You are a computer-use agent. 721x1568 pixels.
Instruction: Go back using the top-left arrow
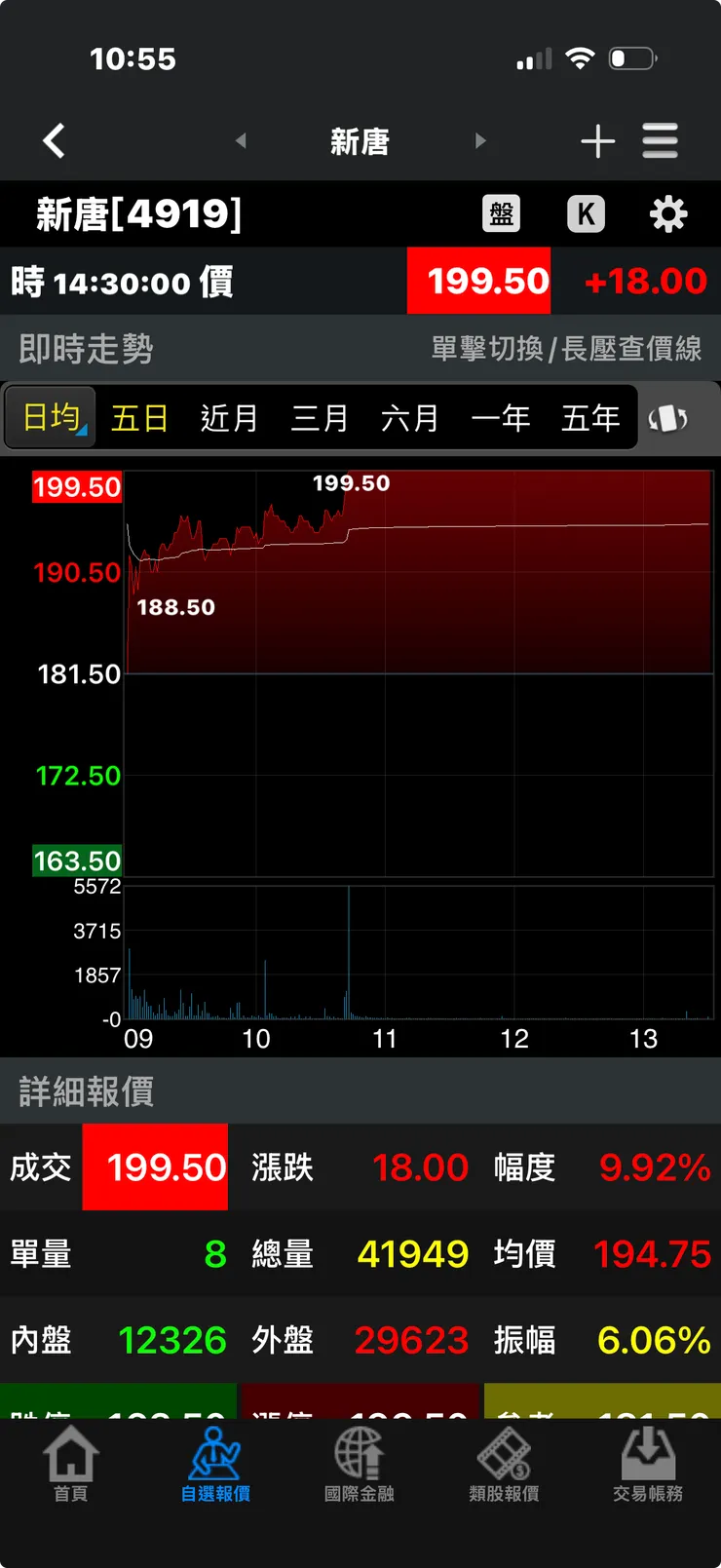[x=55, y=141]
